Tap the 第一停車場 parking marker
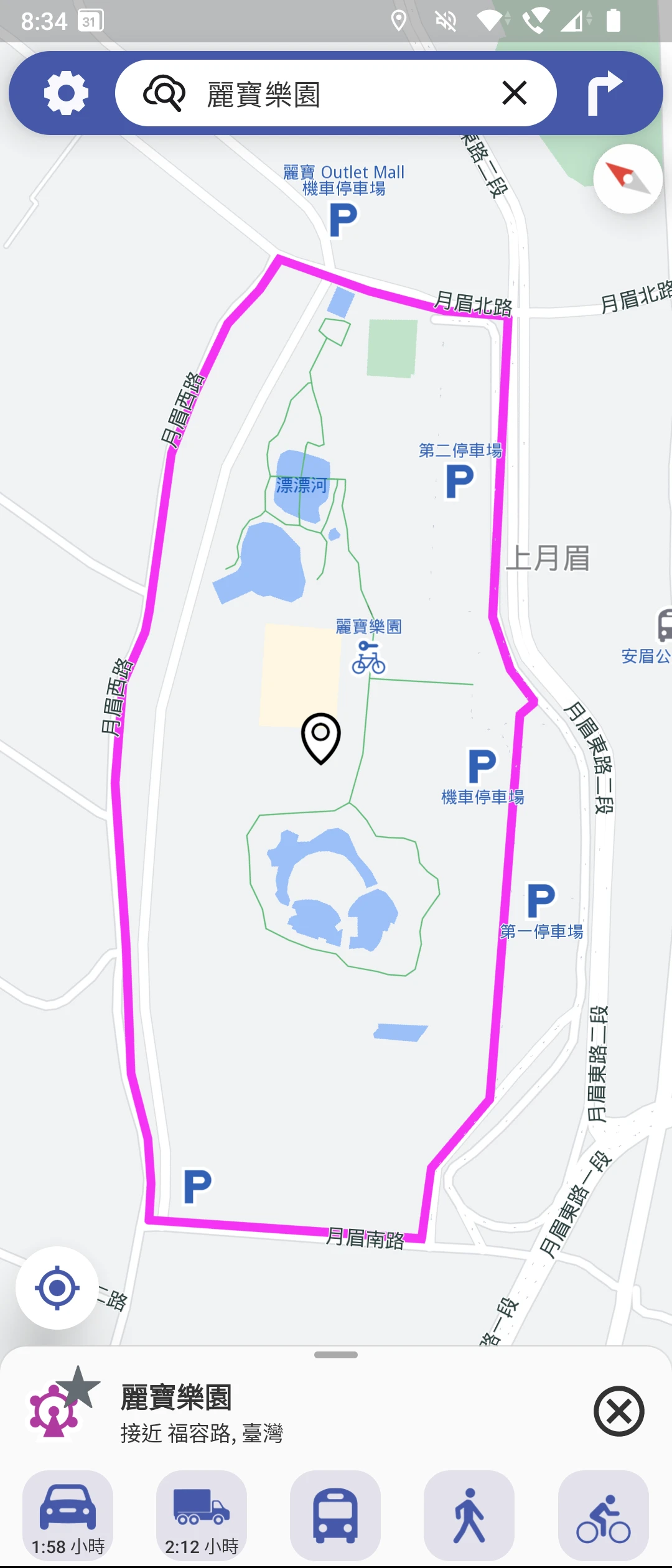 coord(541,901)
